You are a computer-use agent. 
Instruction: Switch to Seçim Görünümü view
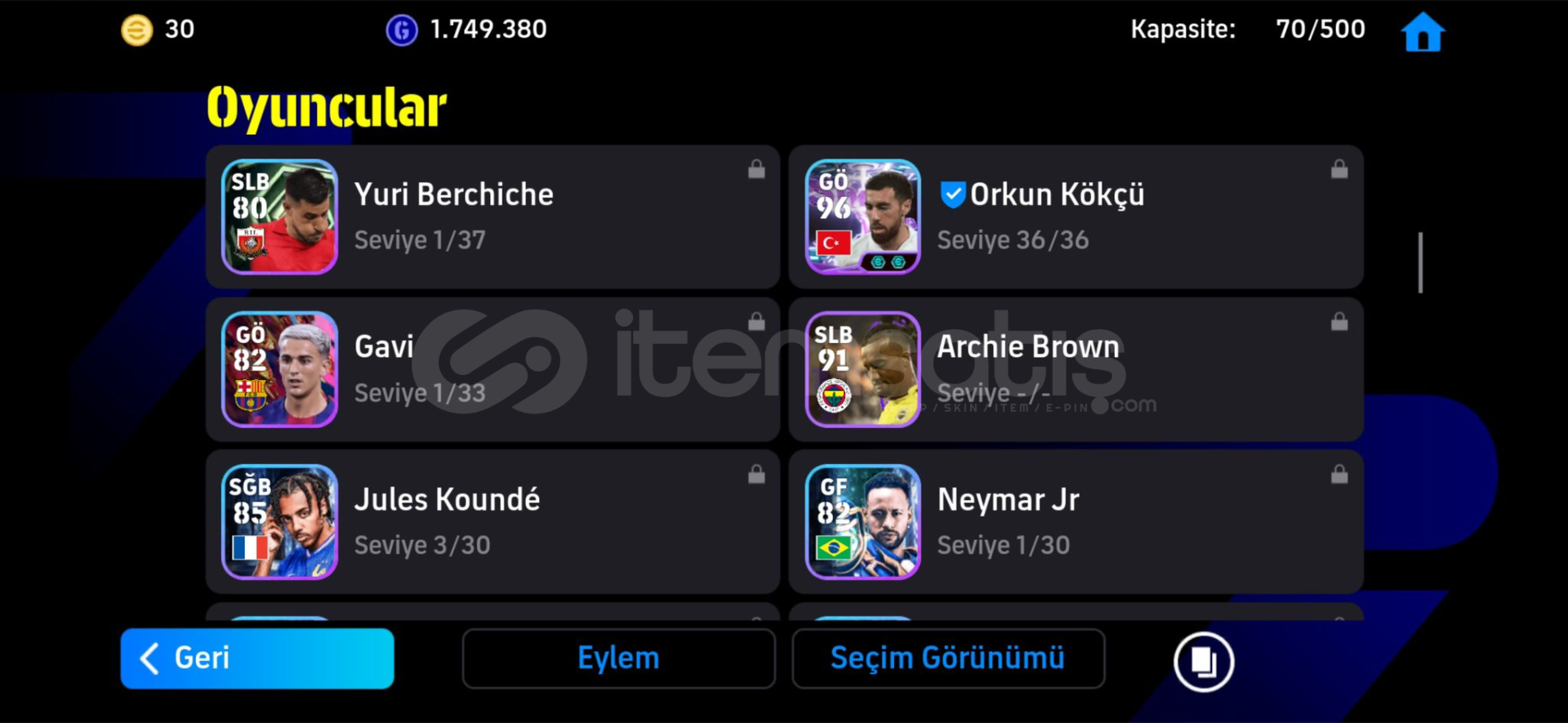(x=947, y=658)
